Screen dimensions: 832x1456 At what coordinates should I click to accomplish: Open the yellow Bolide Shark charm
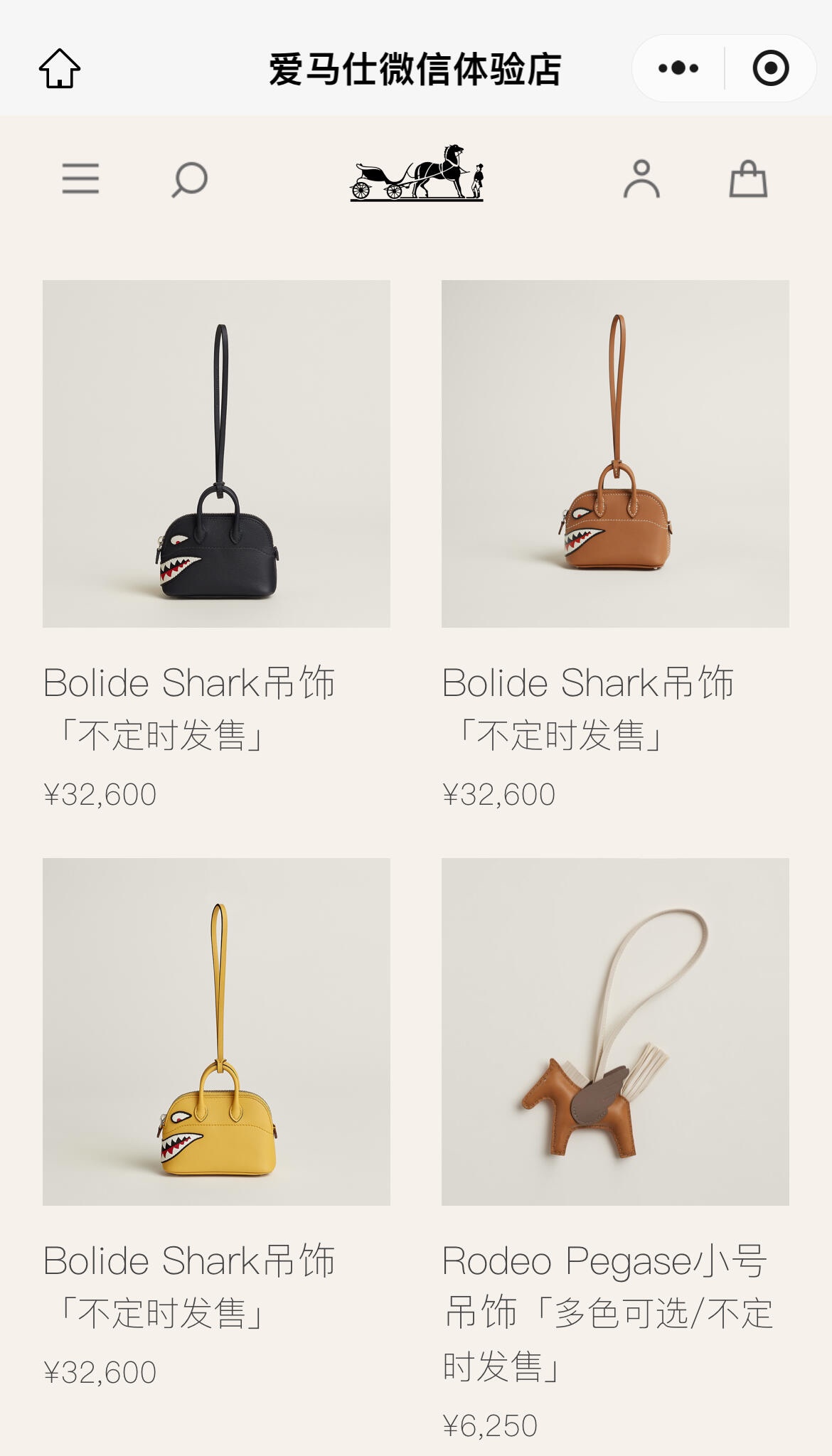(216, 1032)
